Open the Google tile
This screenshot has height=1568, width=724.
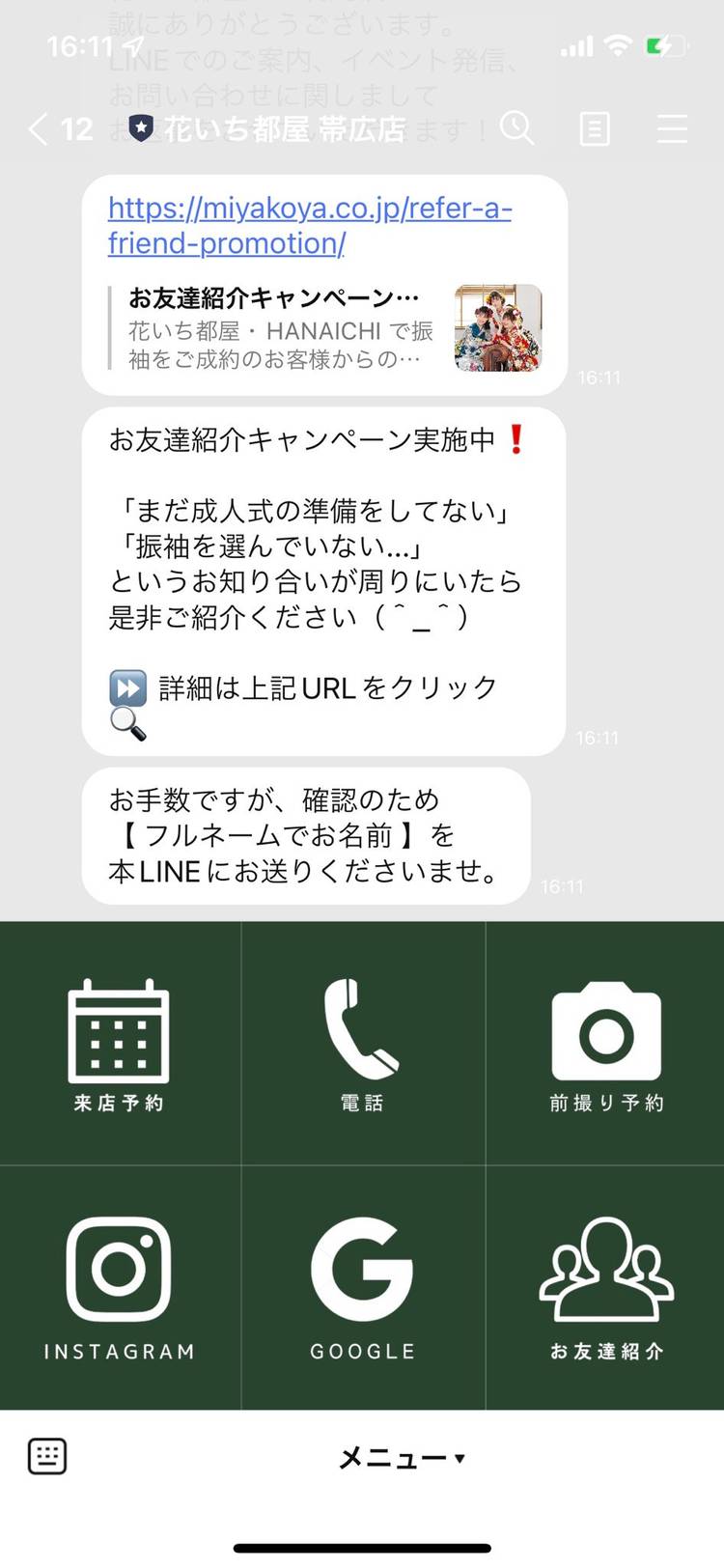(x=363, y=1288)
